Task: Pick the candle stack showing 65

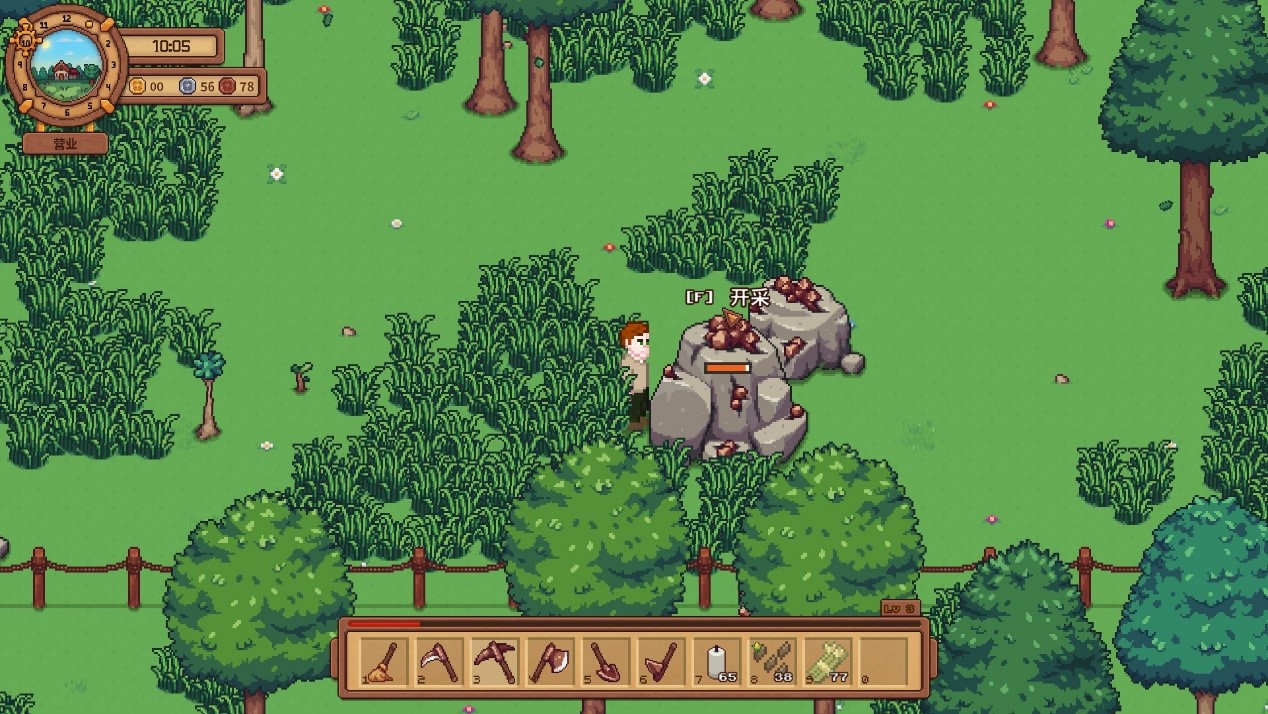Action: [x=717, y=661]
